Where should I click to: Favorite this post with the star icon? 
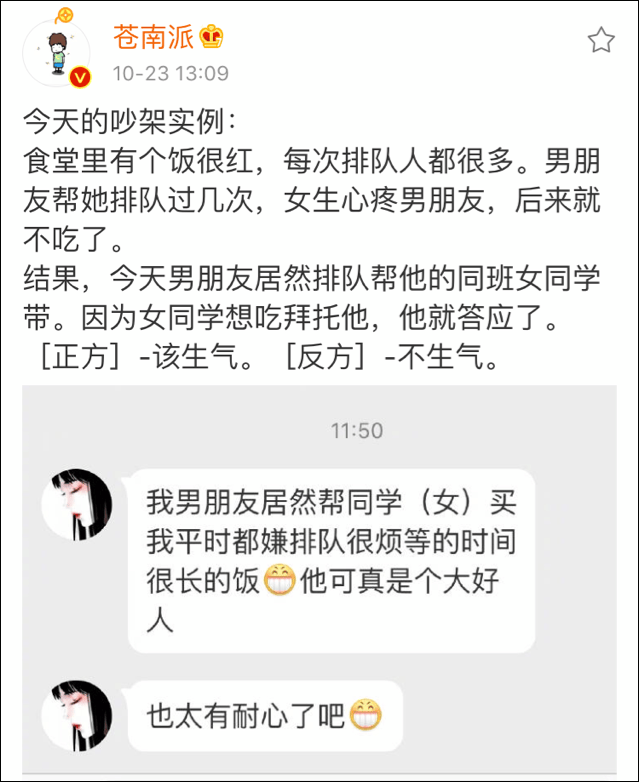(600, 41)
